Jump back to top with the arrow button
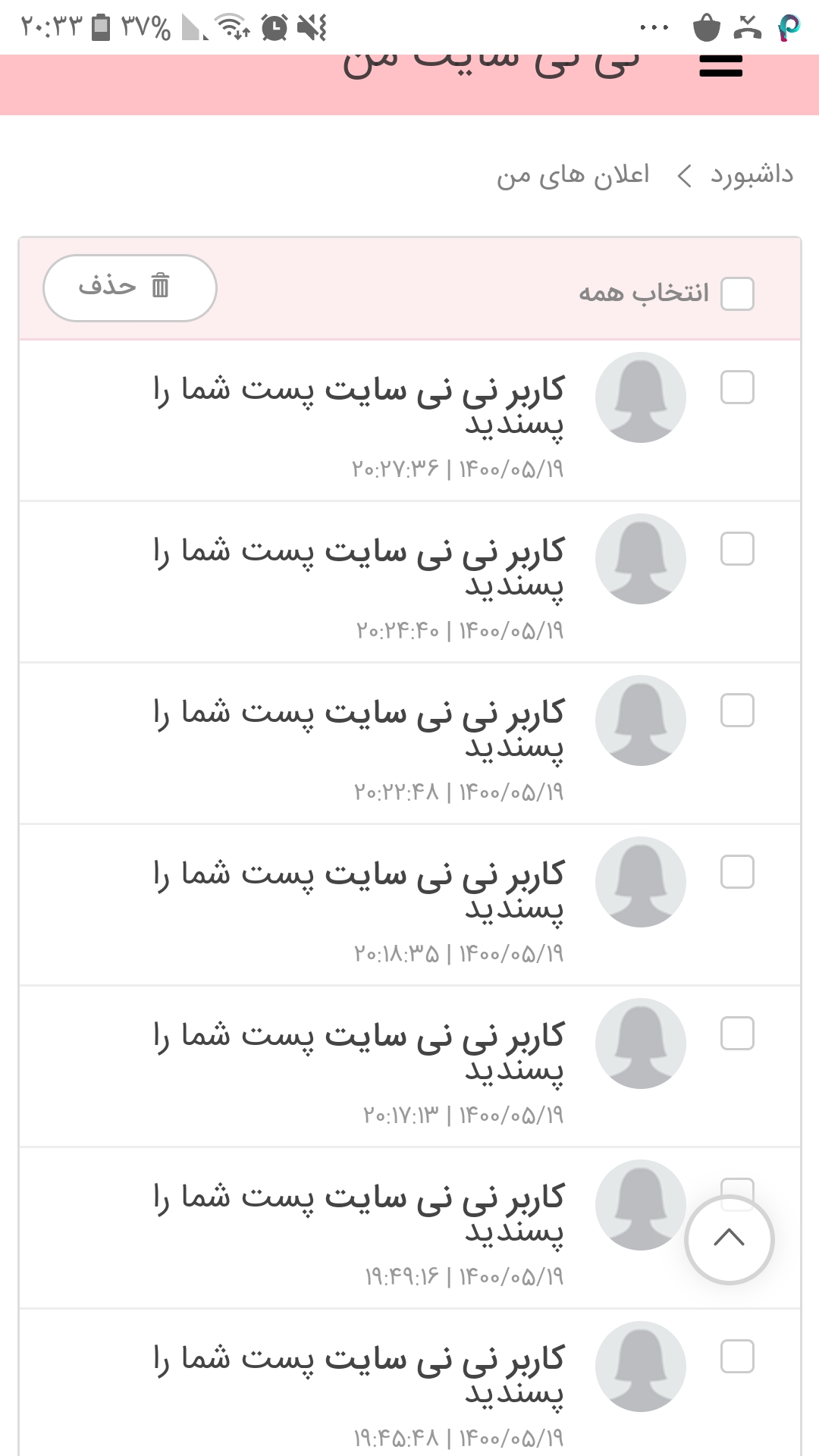819x1456 pixels. tap(729, 1239)
